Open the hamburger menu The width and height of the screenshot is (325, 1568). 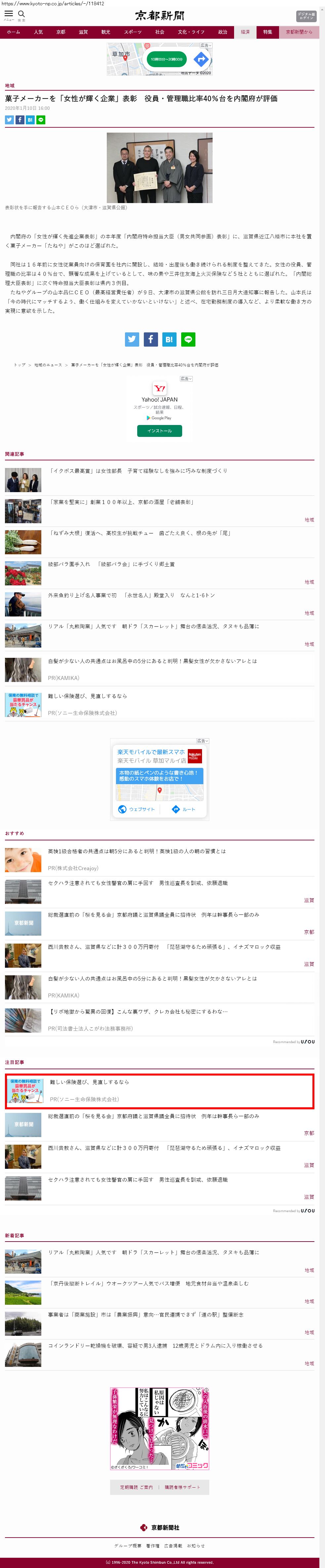(x=9, y=15)
